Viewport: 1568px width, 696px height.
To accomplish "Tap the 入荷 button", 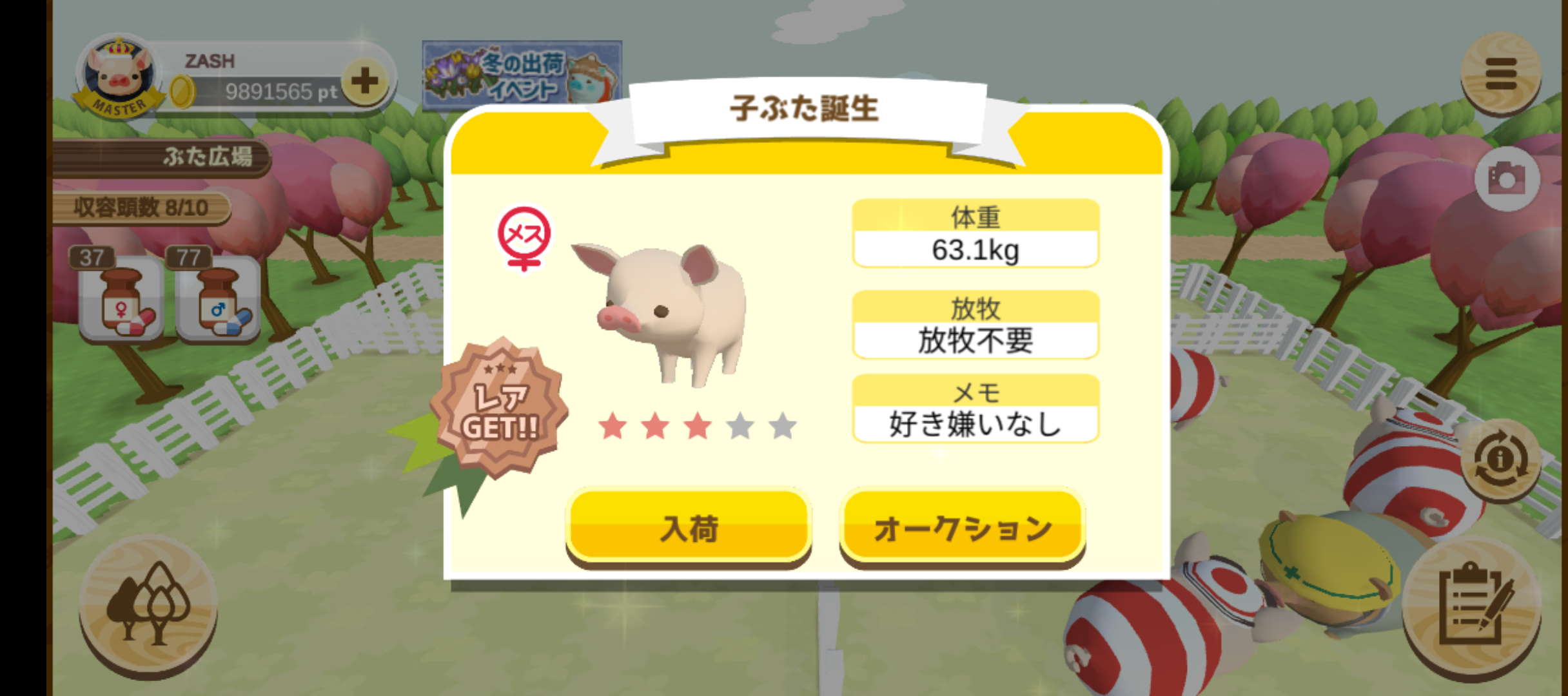I will point(688,528).
